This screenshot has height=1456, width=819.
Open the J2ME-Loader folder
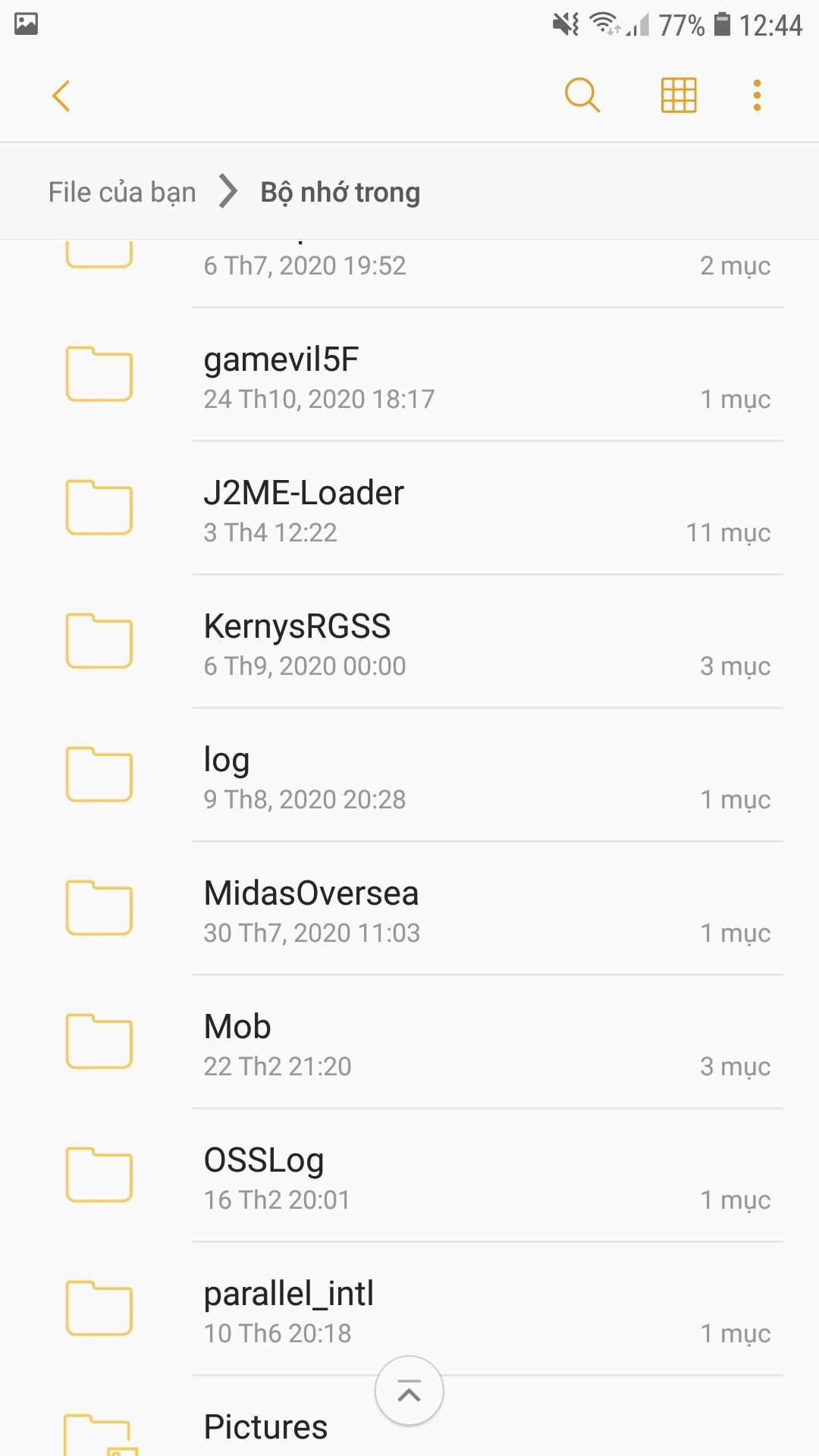click(x=409, y=510)
